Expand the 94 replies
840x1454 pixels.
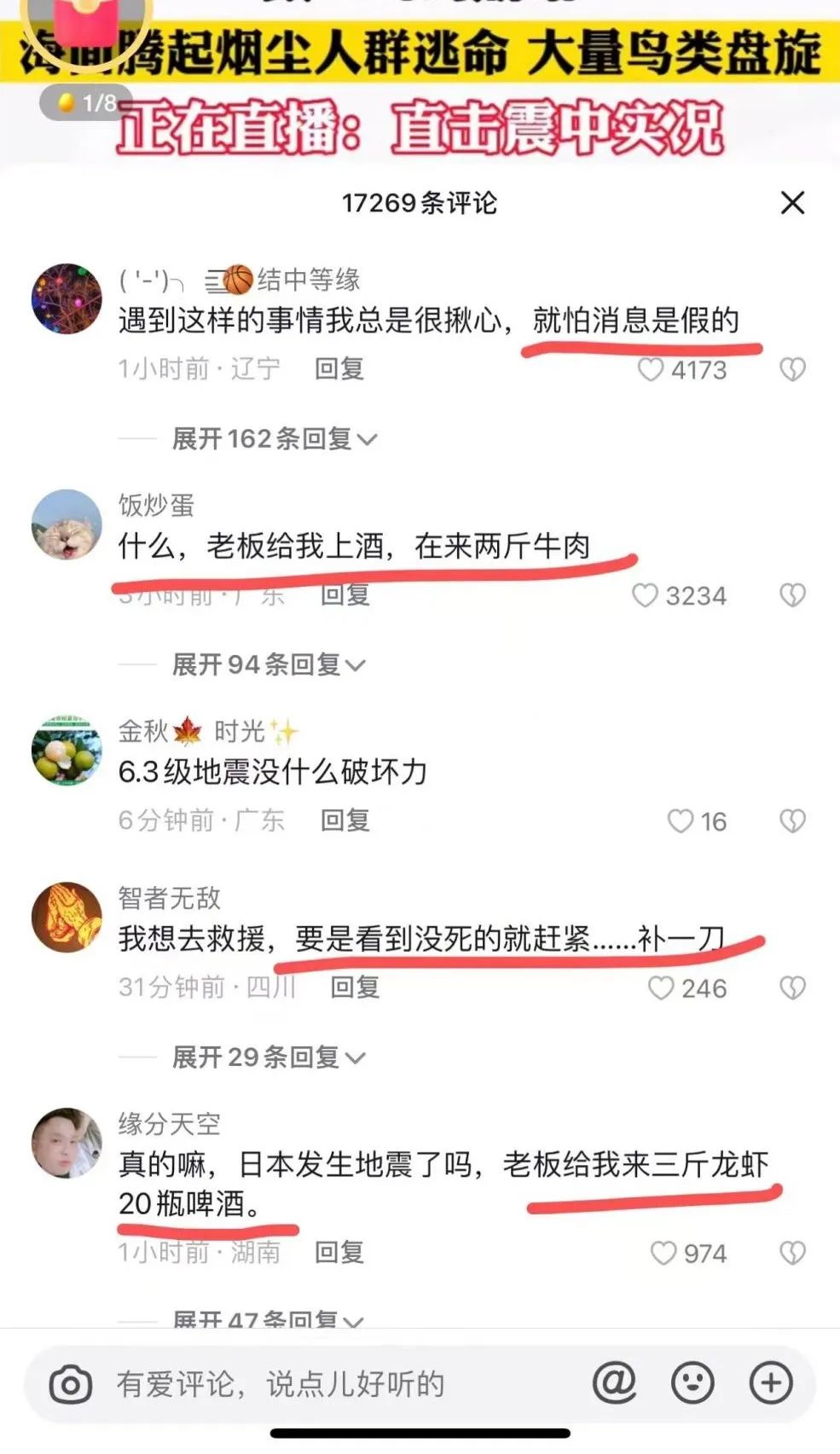point(268,664)
